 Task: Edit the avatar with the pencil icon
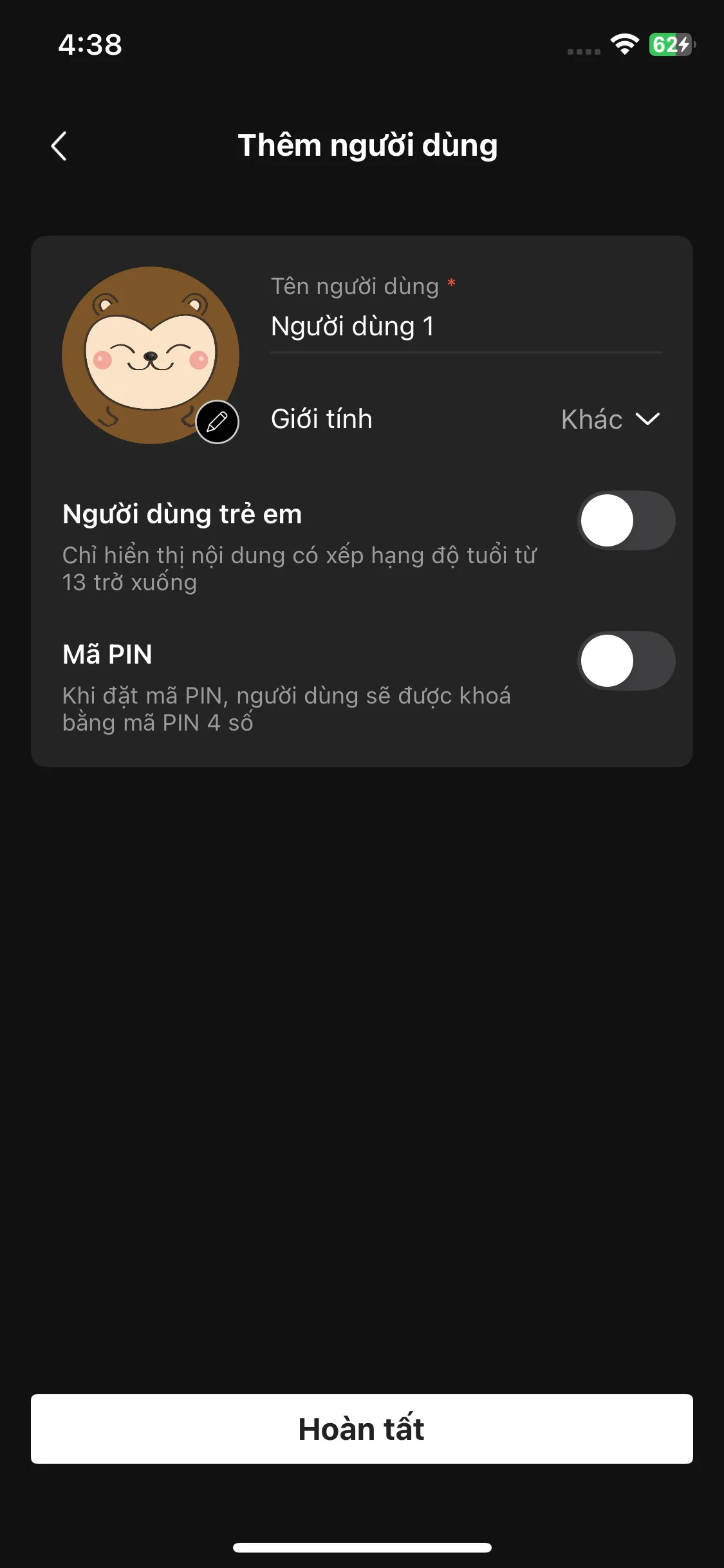tap(218, 422)
